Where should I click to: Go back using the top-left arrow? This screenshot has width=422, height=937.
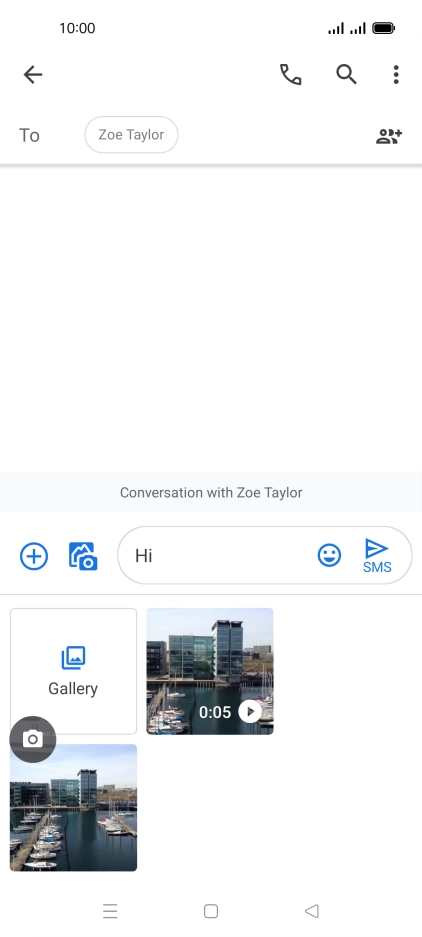coord(33,75)
